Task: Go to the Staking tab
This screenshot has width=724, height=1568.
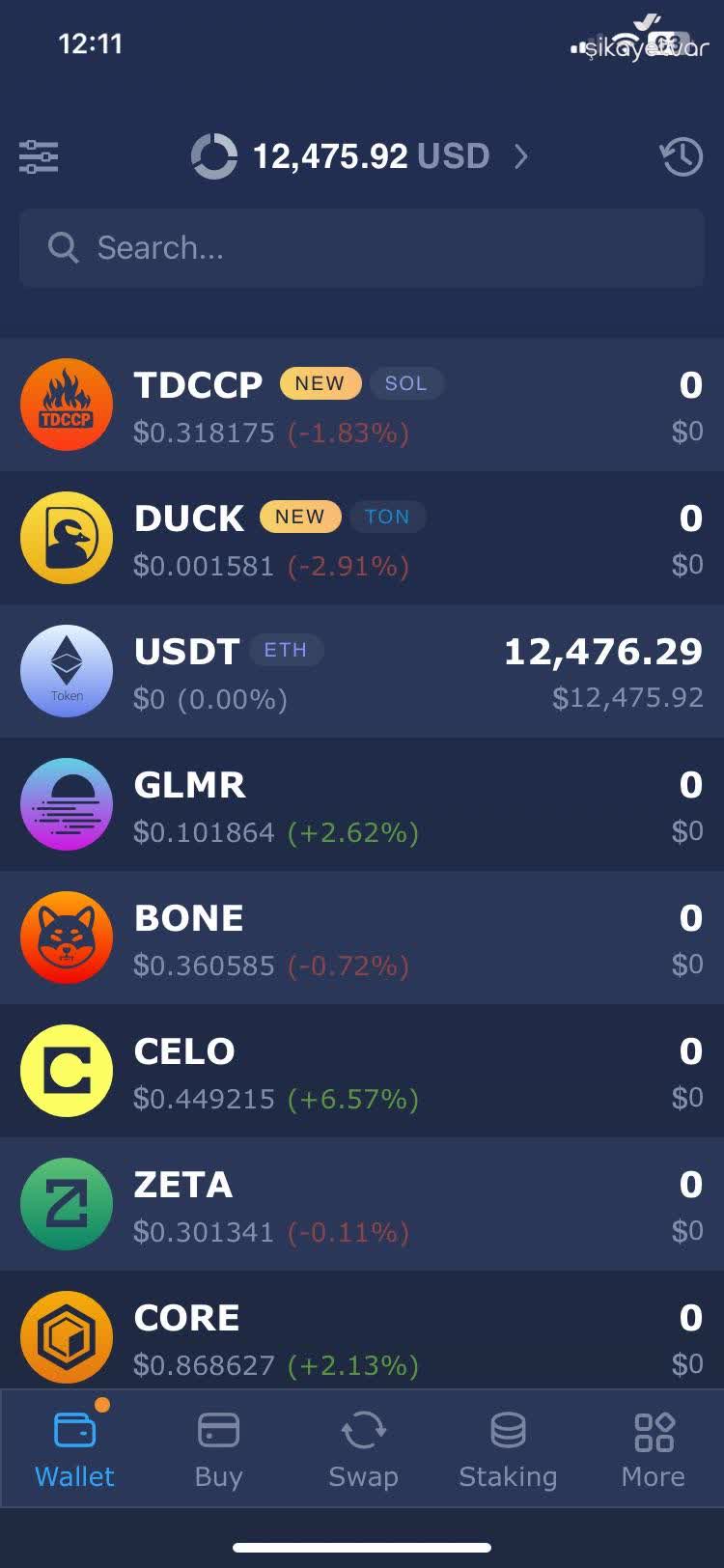Action: (508, 1448)
